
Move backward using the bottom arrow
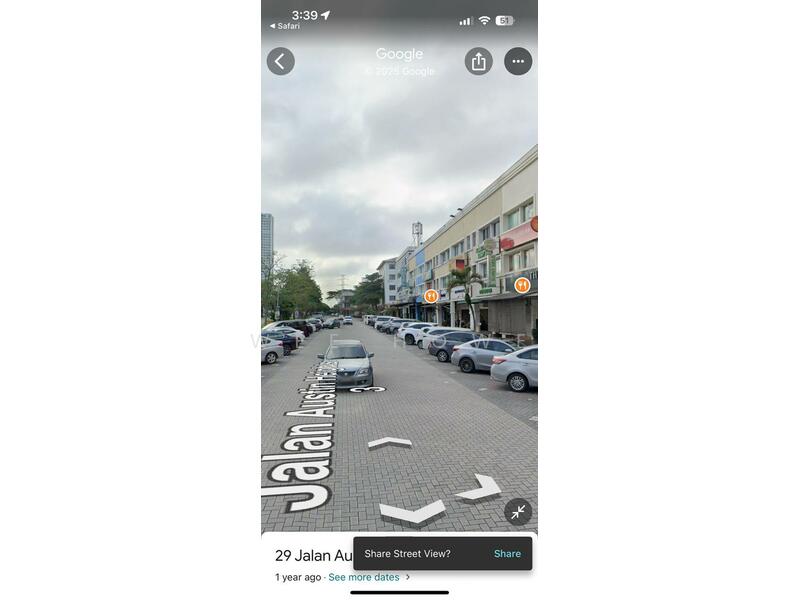pos(412,514)
